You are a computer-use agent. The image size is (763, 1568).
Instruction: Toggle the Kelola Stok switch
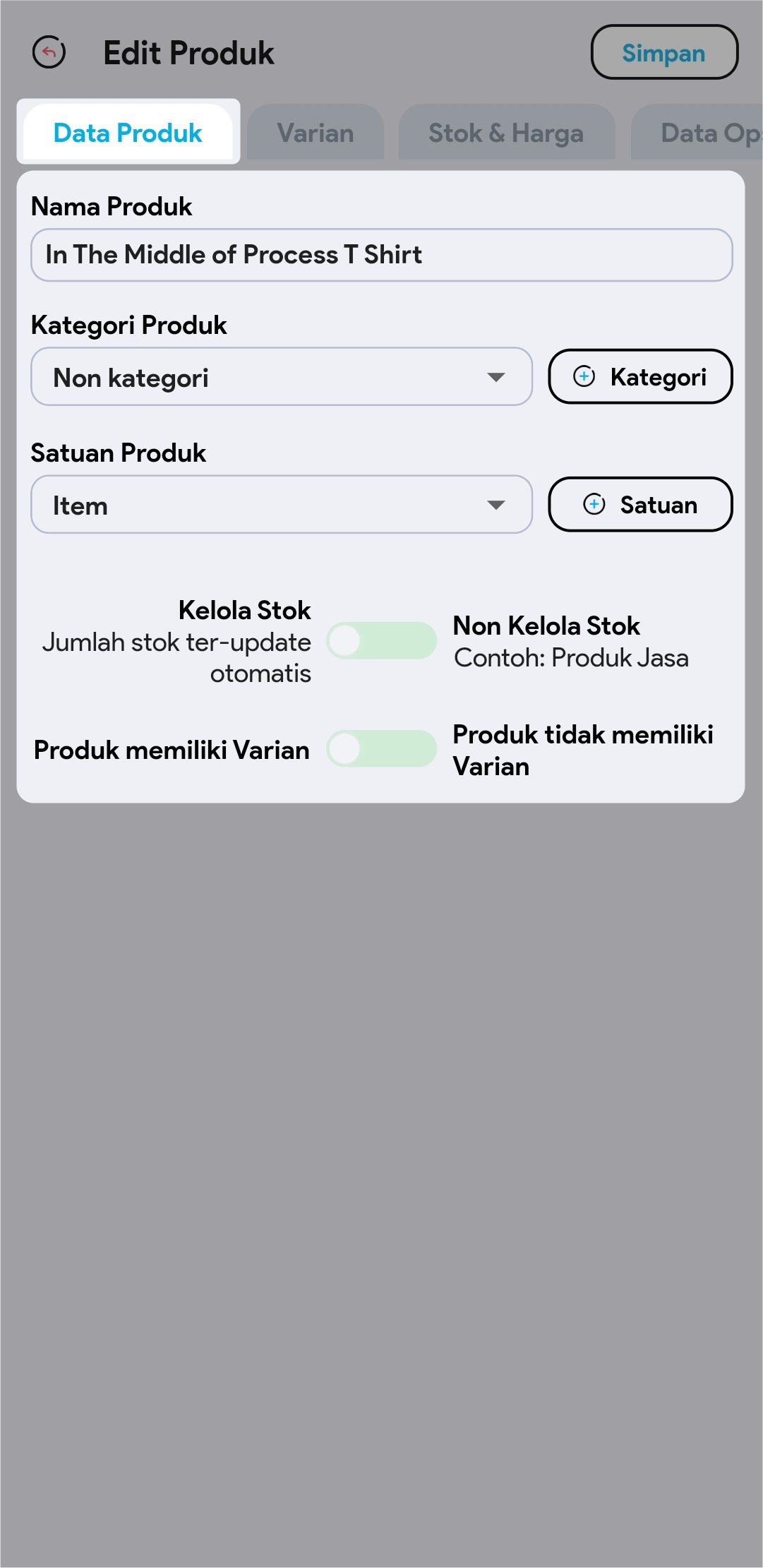tap(381, 641)
